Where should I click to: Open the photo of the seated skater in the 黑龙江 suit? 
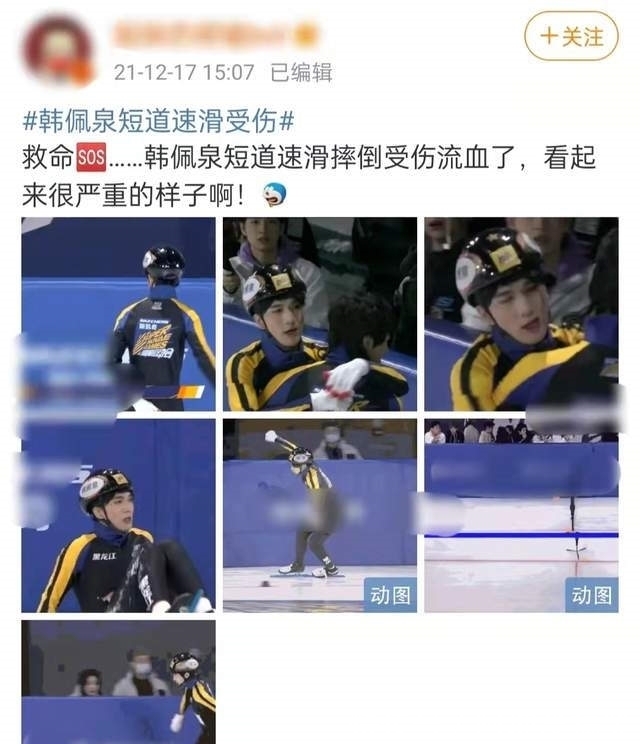[118, 515]
